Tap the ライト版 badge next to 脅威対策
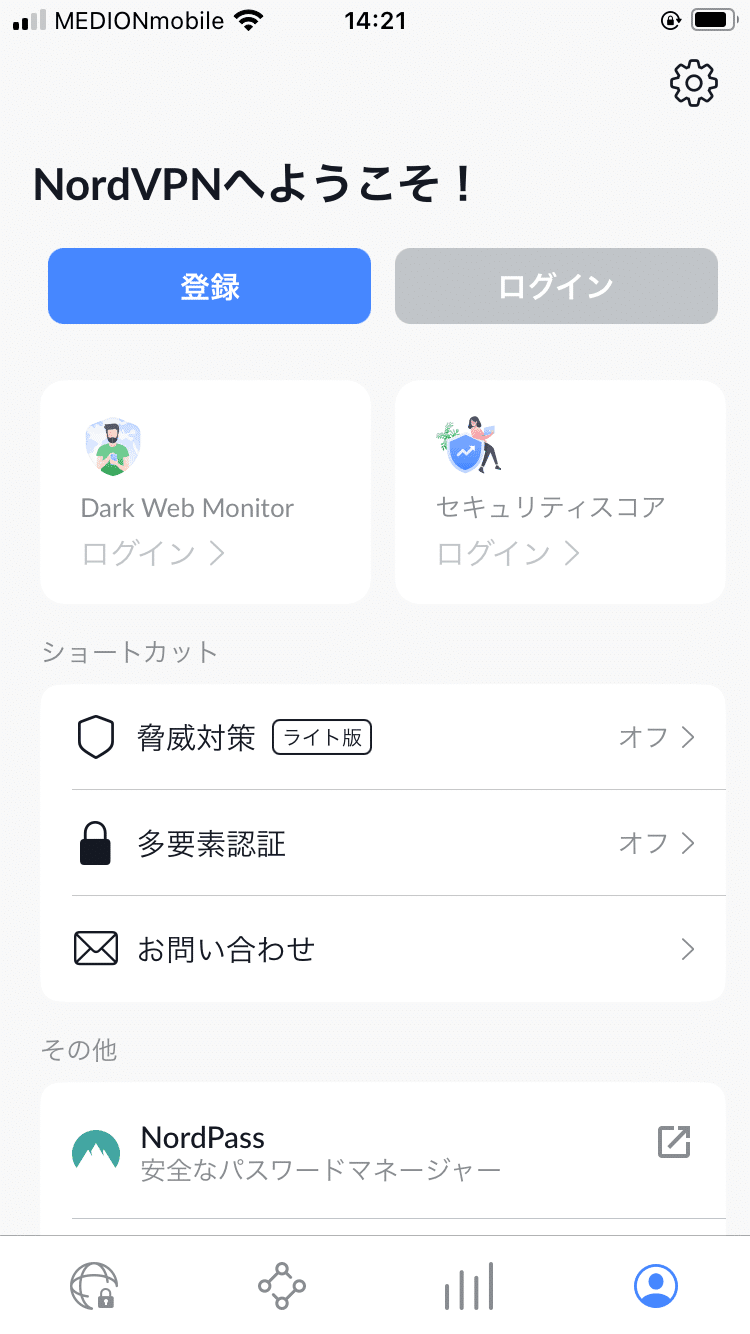The height and width of the screenshot is (1334, 750). pos(322,737)
